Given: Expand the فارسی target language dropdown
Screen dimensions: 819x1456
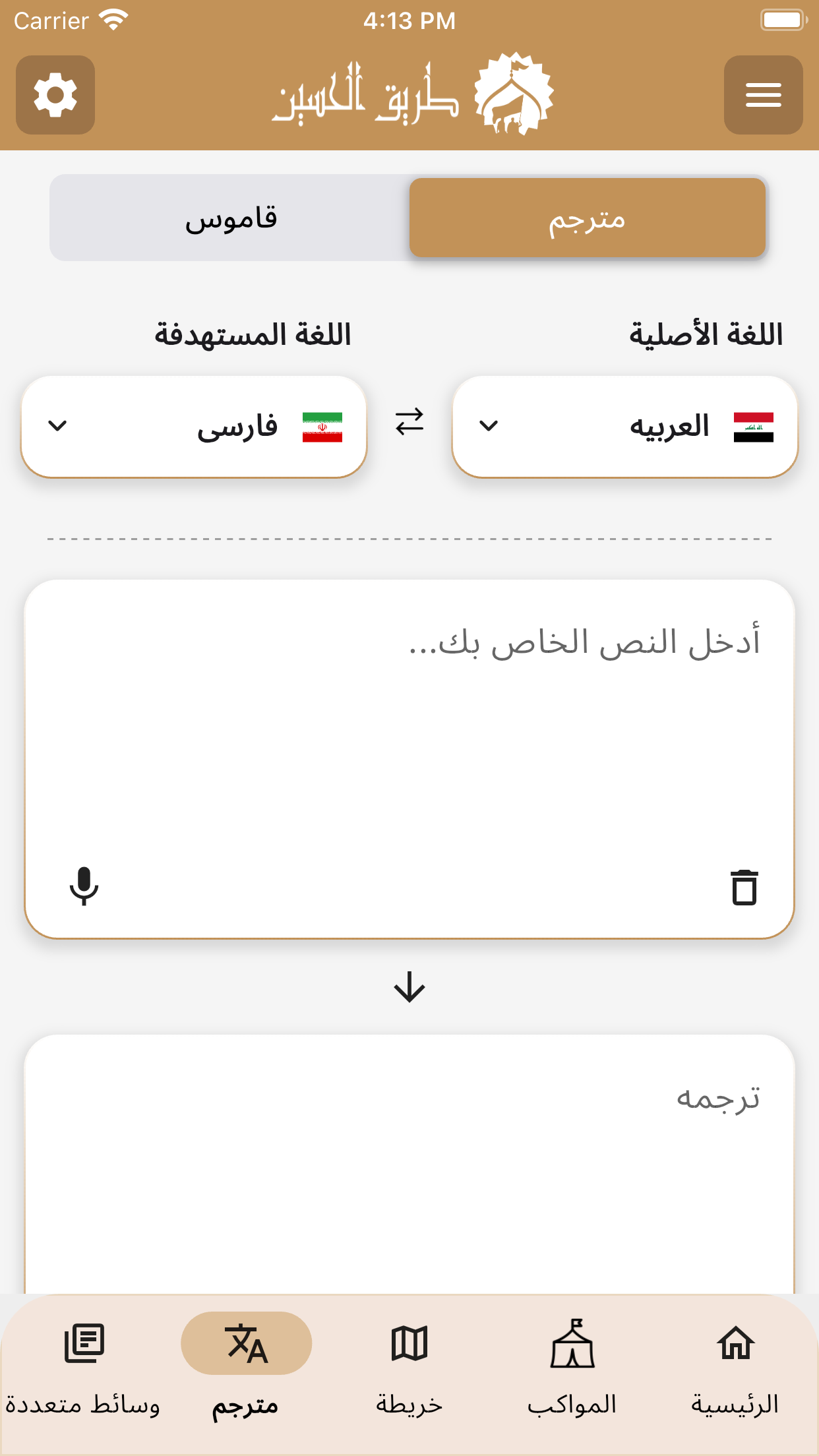Looking at the screenshot, I should pyautogui.click(x=194, y=427).
